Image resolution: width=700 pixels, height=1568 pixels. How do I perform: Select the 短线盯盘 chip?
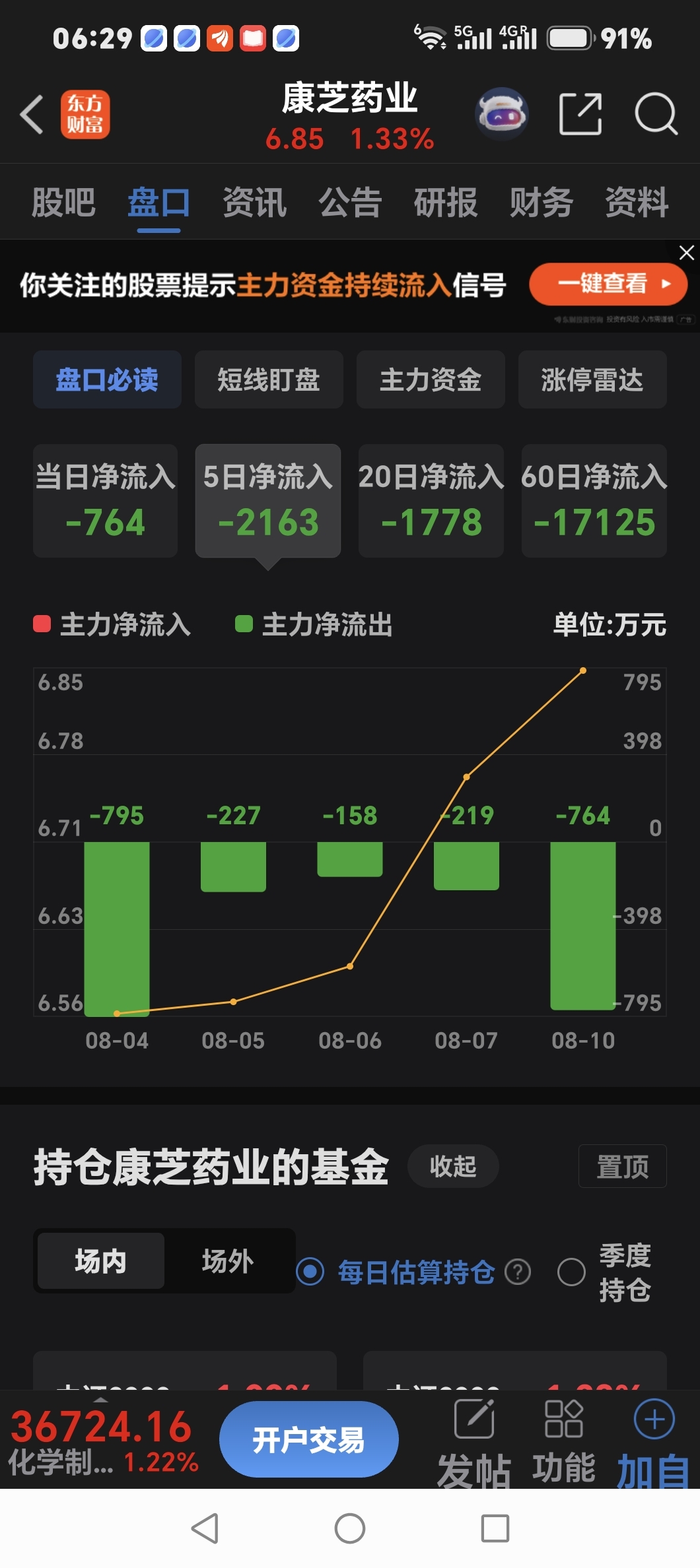tap(269, 379)
